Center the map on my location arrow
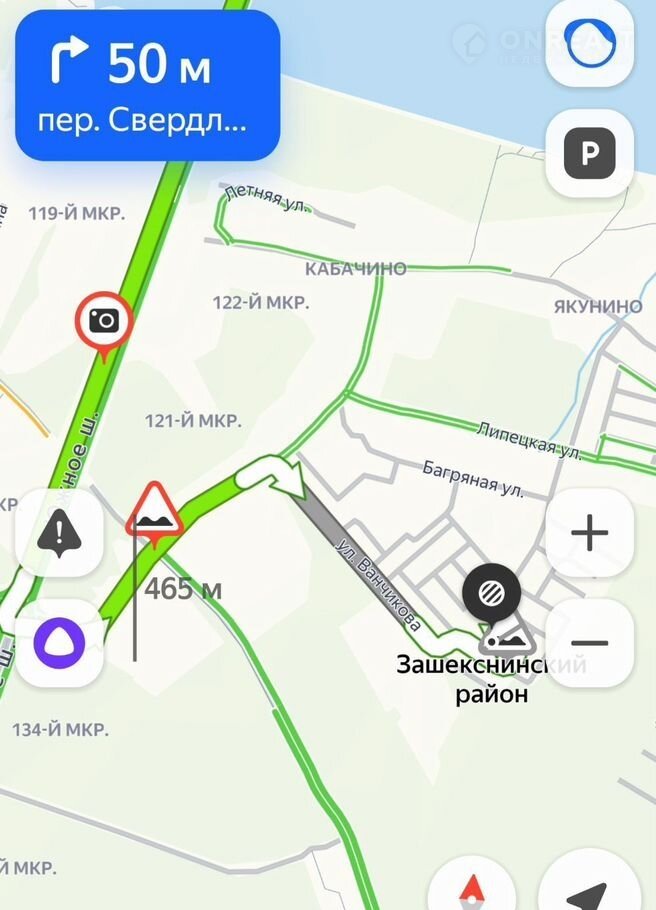The height and width of the screenshot is (910, 656). point(590,890)
